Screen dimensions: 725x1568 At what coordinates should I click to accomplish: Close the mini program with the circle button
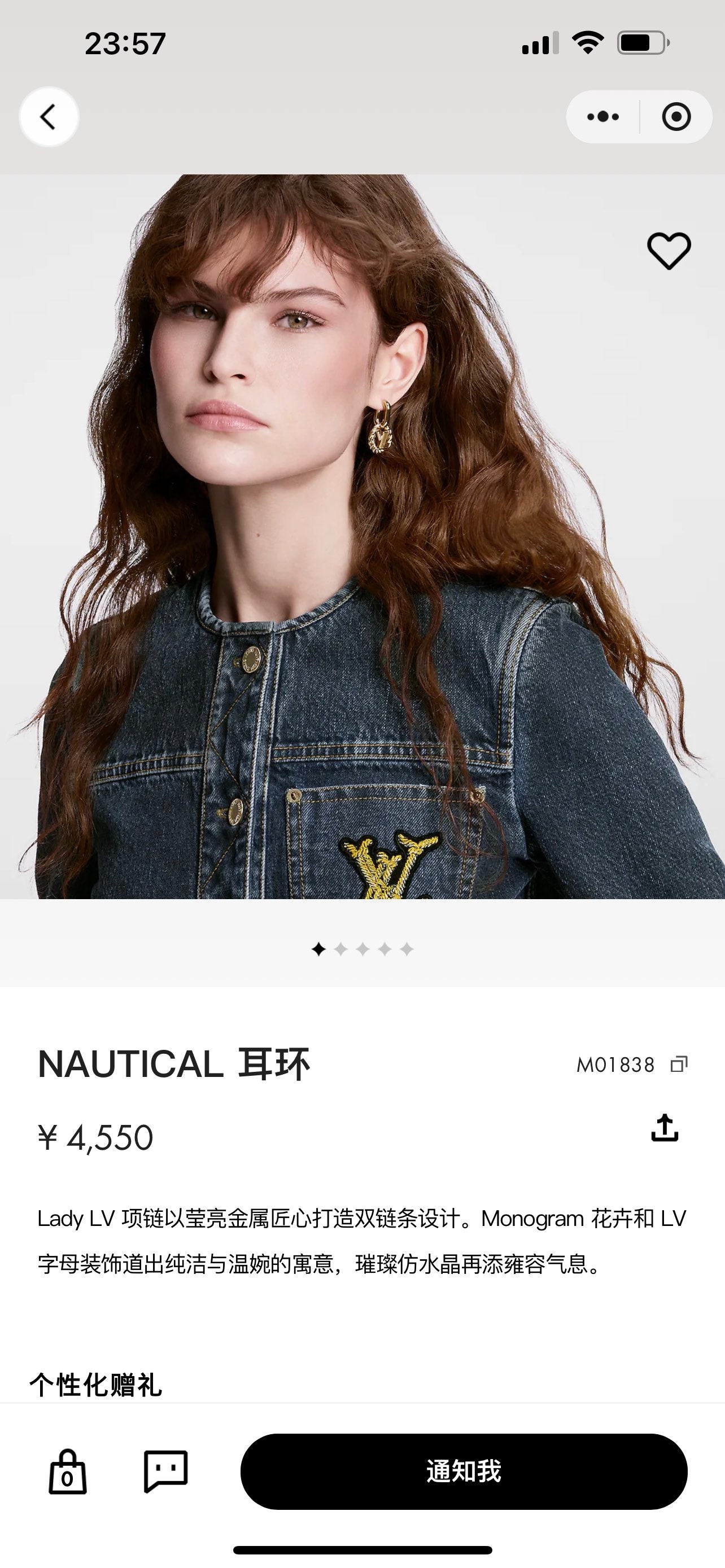pos(676,117)
